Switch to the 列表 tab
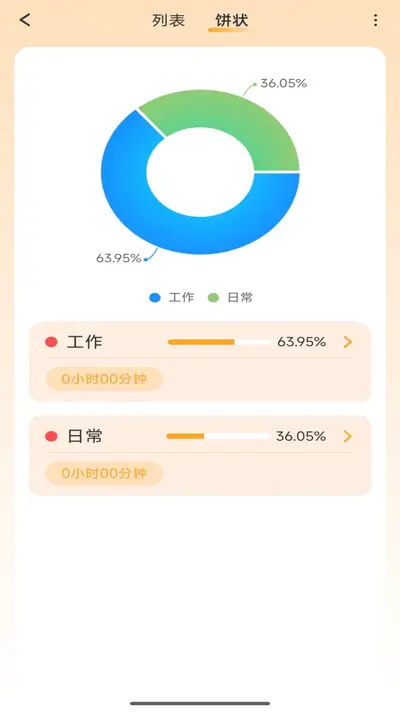The image size is (400, 712). [168, 20]
